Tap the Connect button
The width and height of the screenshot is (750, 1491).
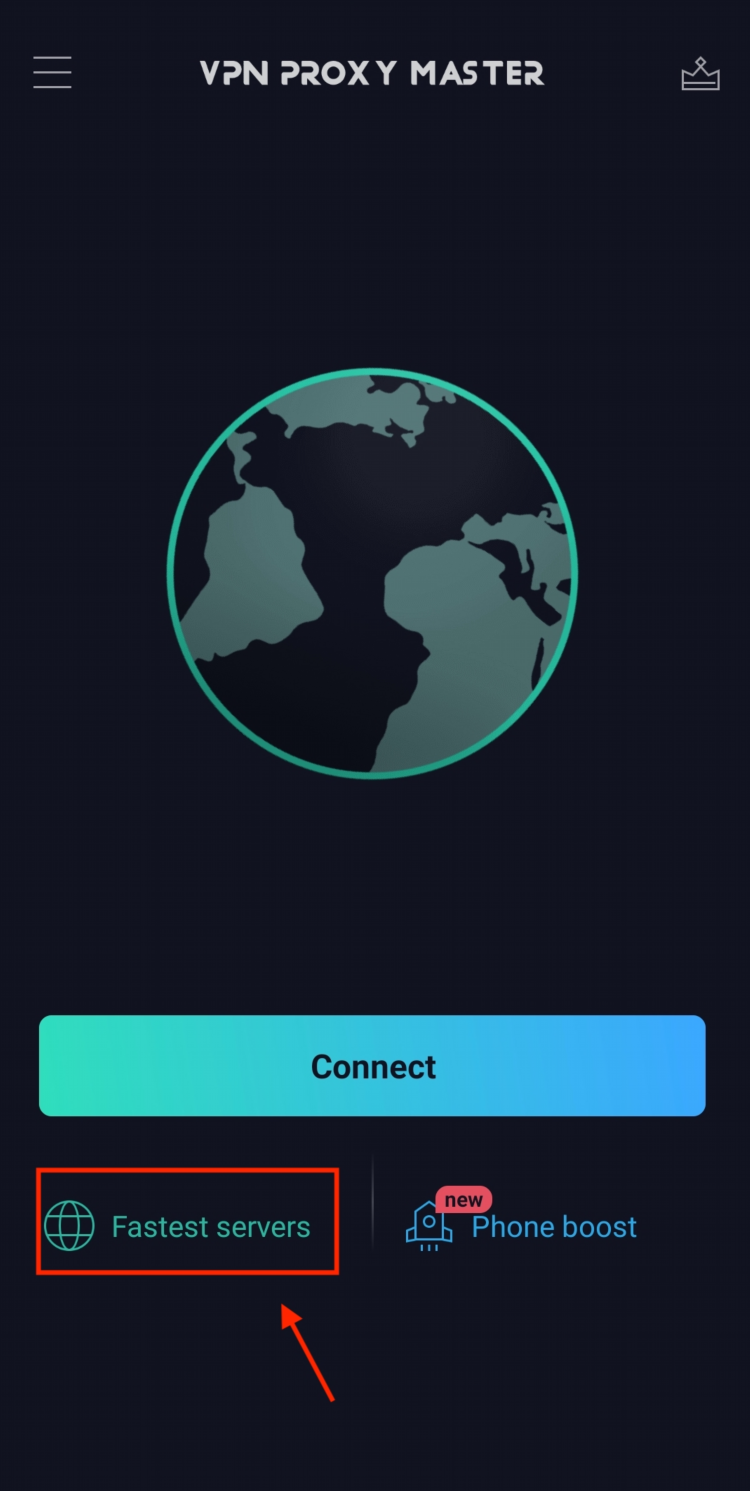click(x=372, y=1066)
